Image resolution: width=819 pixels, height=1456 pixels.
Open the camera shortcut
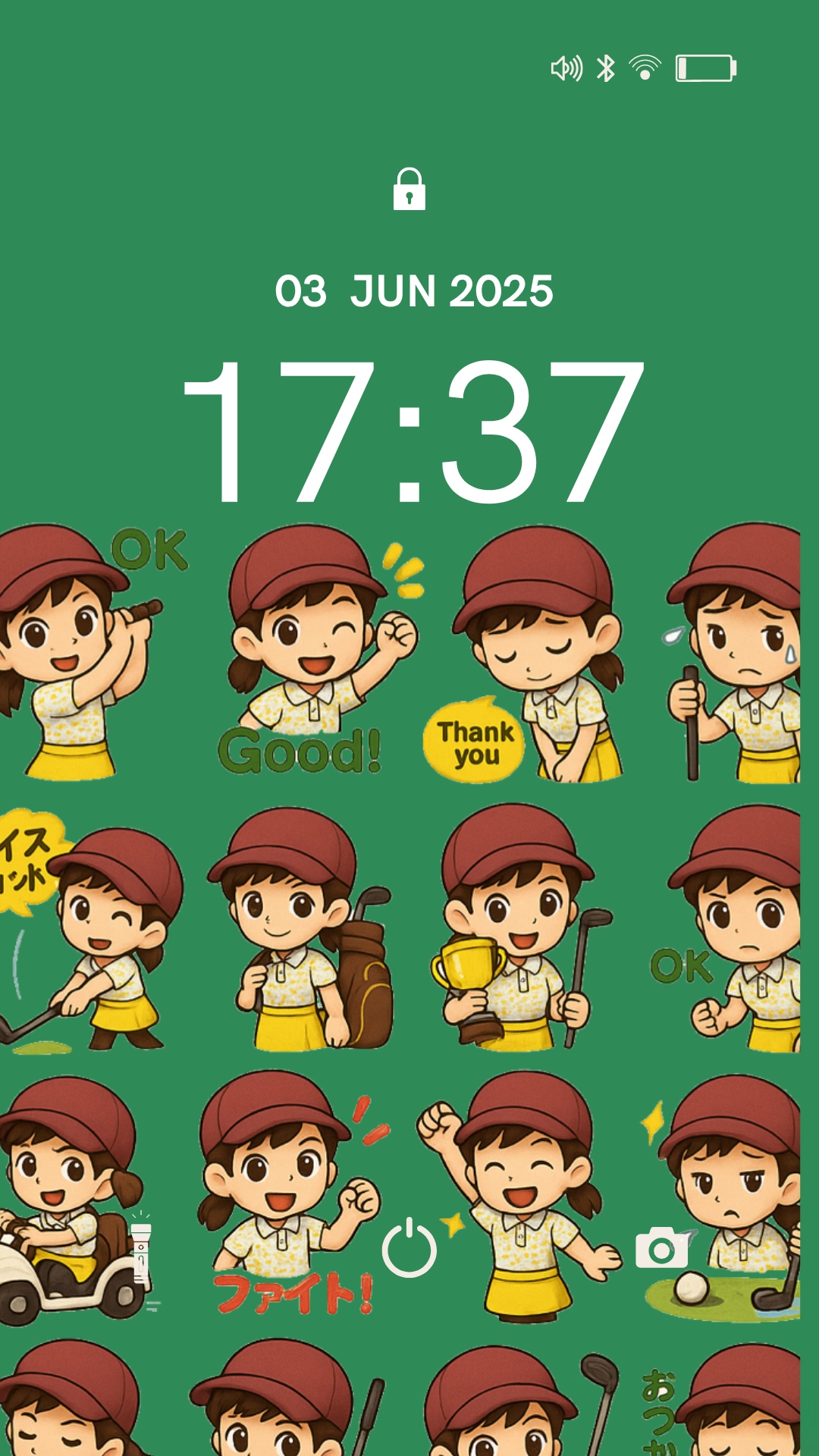point(661,1247)
